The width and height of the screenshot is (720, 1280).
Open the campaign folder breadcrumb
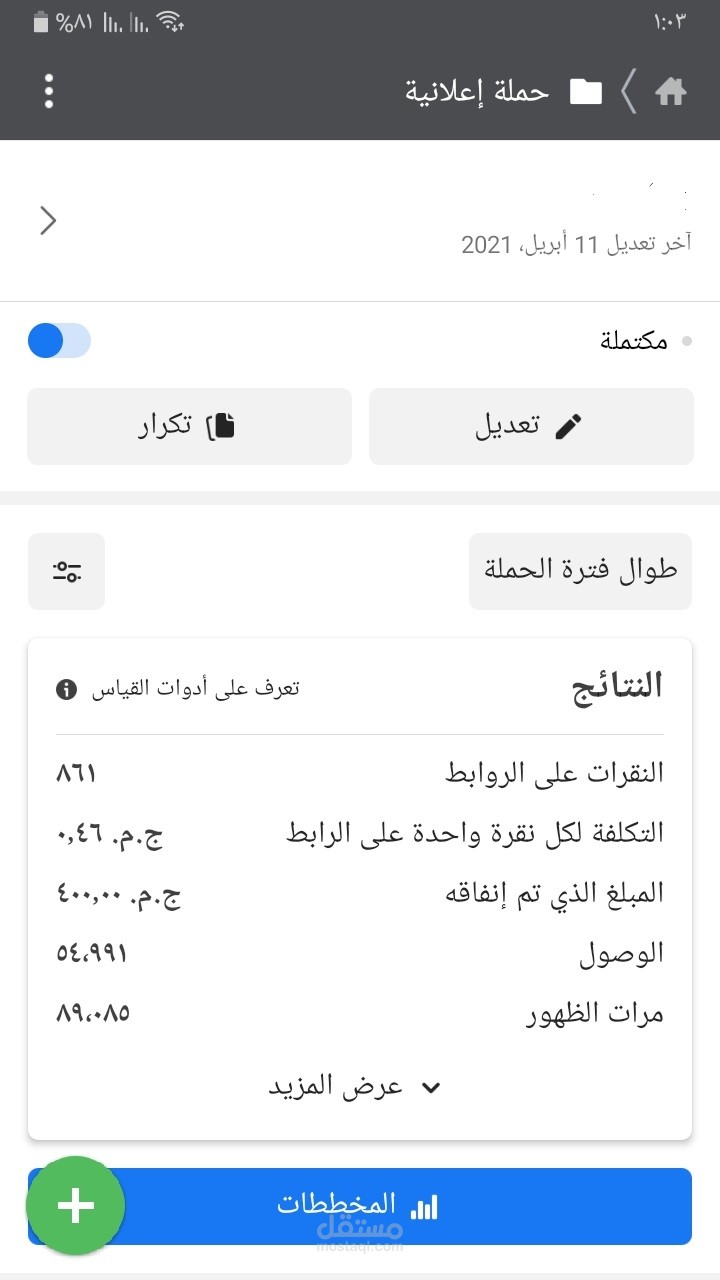click(586, 92)
